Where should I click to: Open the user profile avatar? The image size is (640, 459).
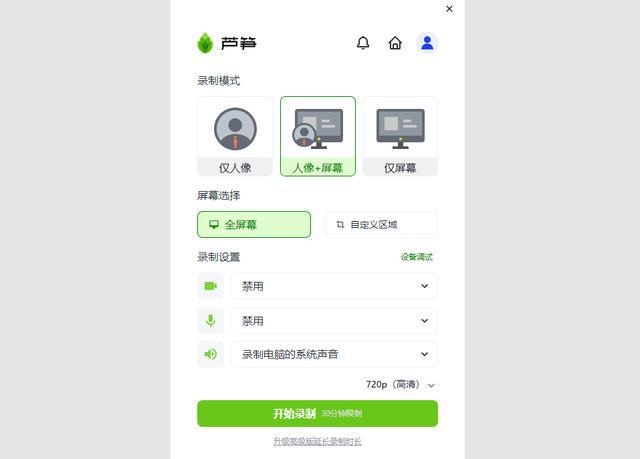pos(427,43)
